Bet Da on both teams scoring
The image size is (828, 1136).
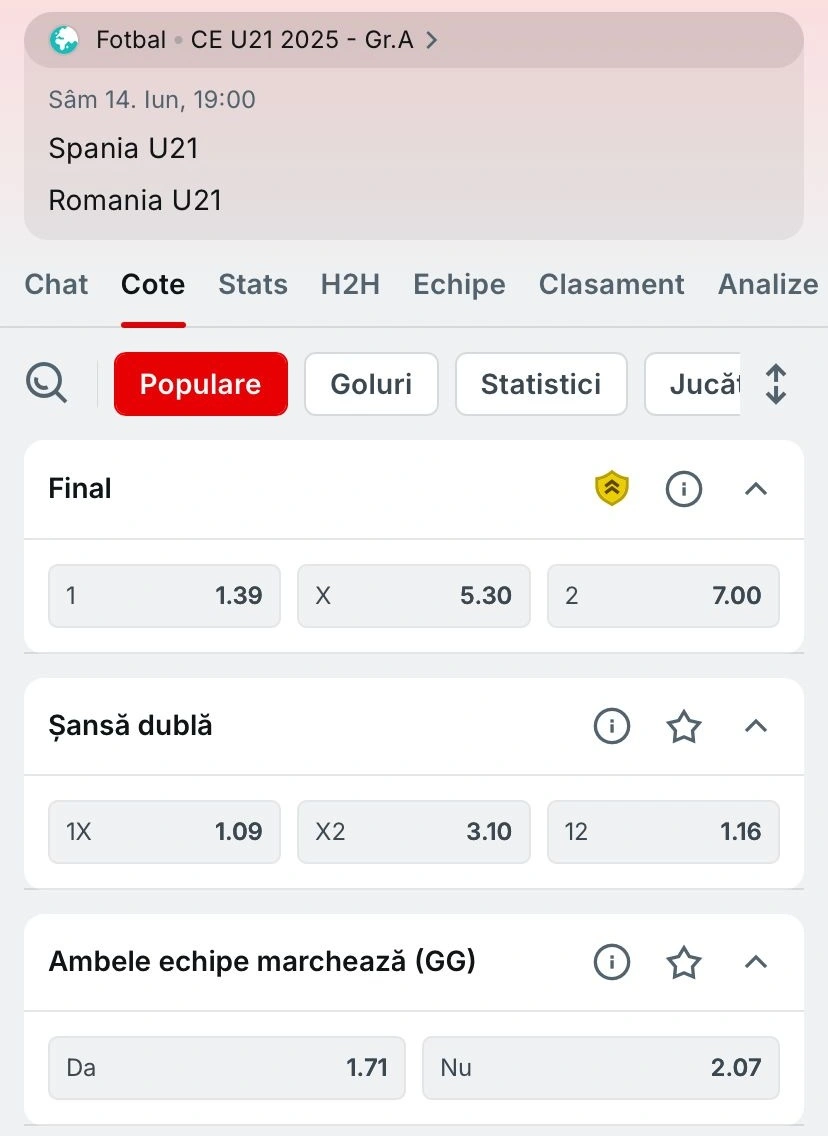click(x=226, y=1068)
